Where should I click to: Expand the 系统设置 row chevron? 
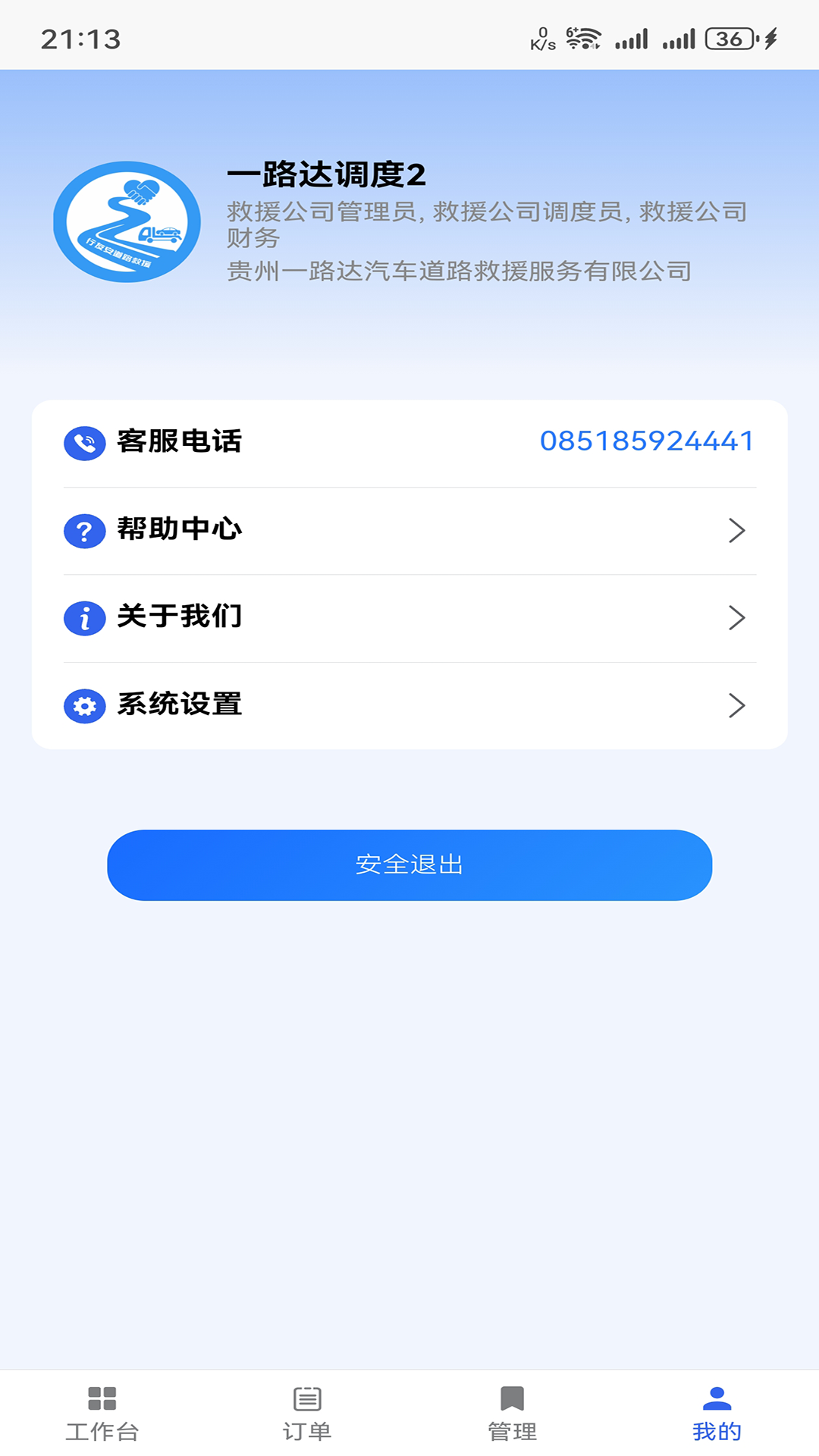pos(736,705)
